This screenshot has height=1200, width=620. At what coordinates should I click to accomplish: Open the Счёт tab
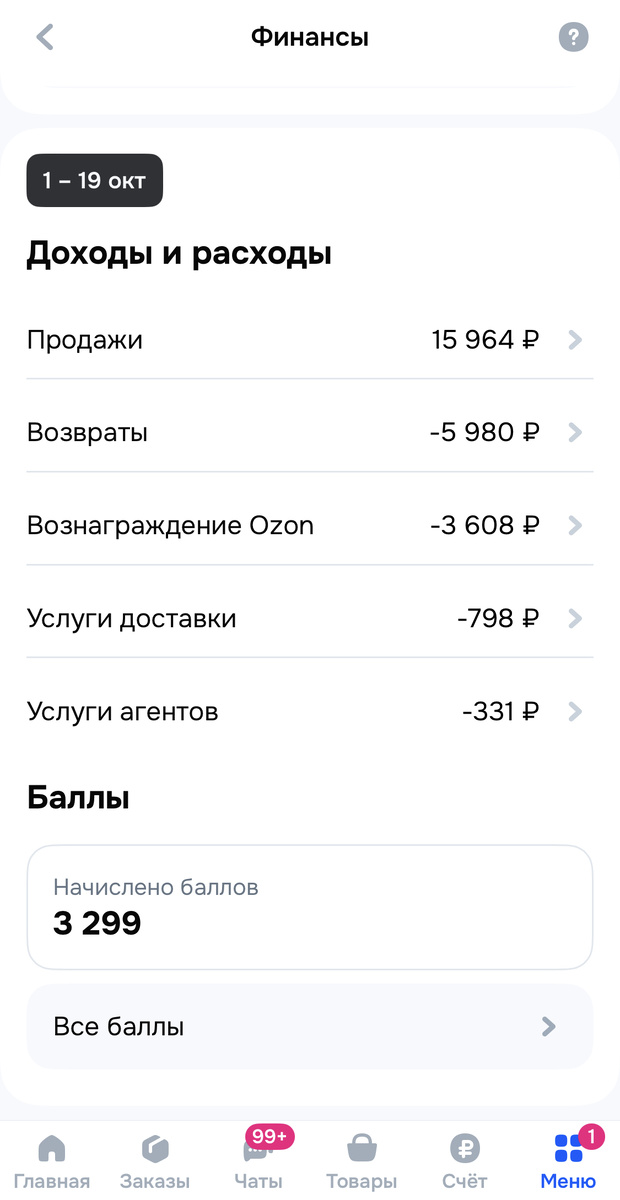[x=465, y=1163]
